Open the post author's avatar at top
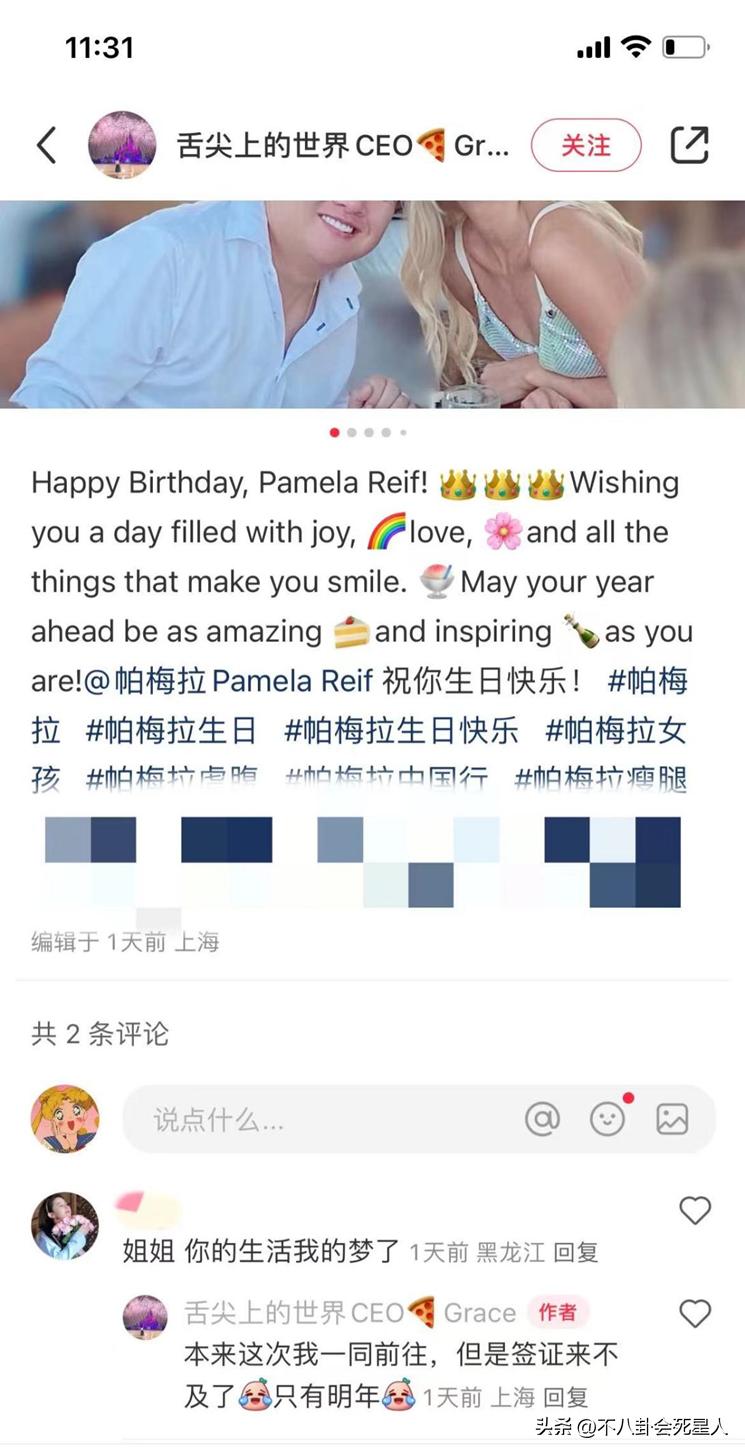 (122, 146)
